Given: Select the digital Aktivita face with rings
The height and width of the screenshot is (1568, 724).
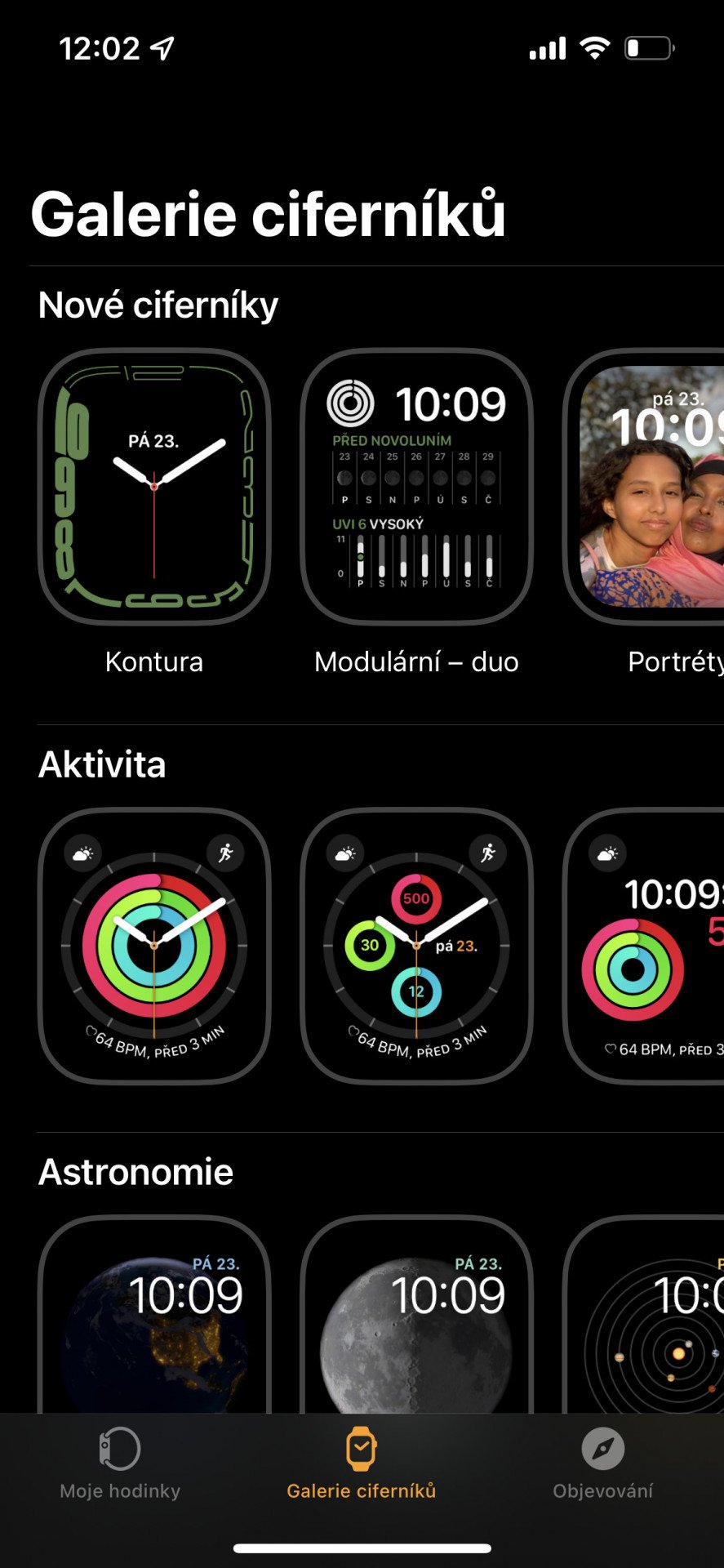Looking at the screenshot, I should (x=643, y=946).
